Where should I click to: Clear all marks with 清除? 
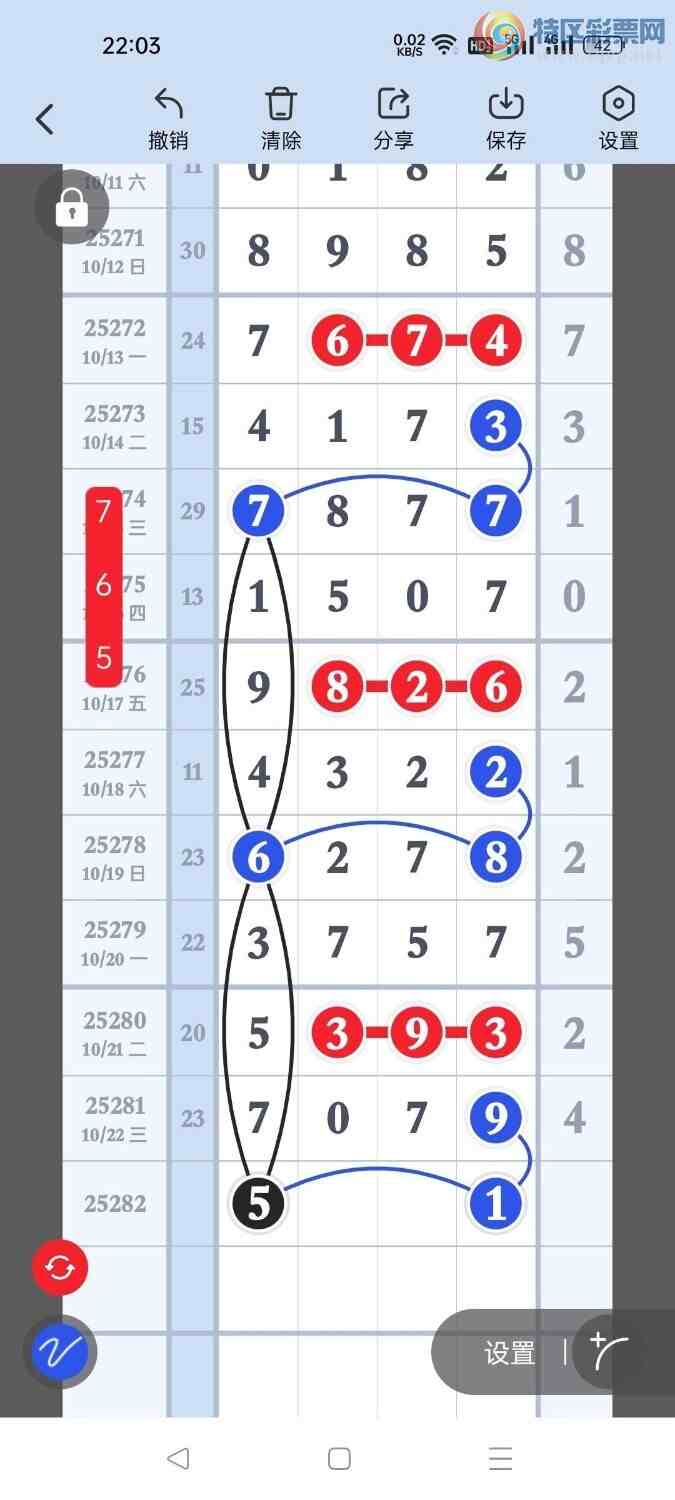tap(281, 118)
